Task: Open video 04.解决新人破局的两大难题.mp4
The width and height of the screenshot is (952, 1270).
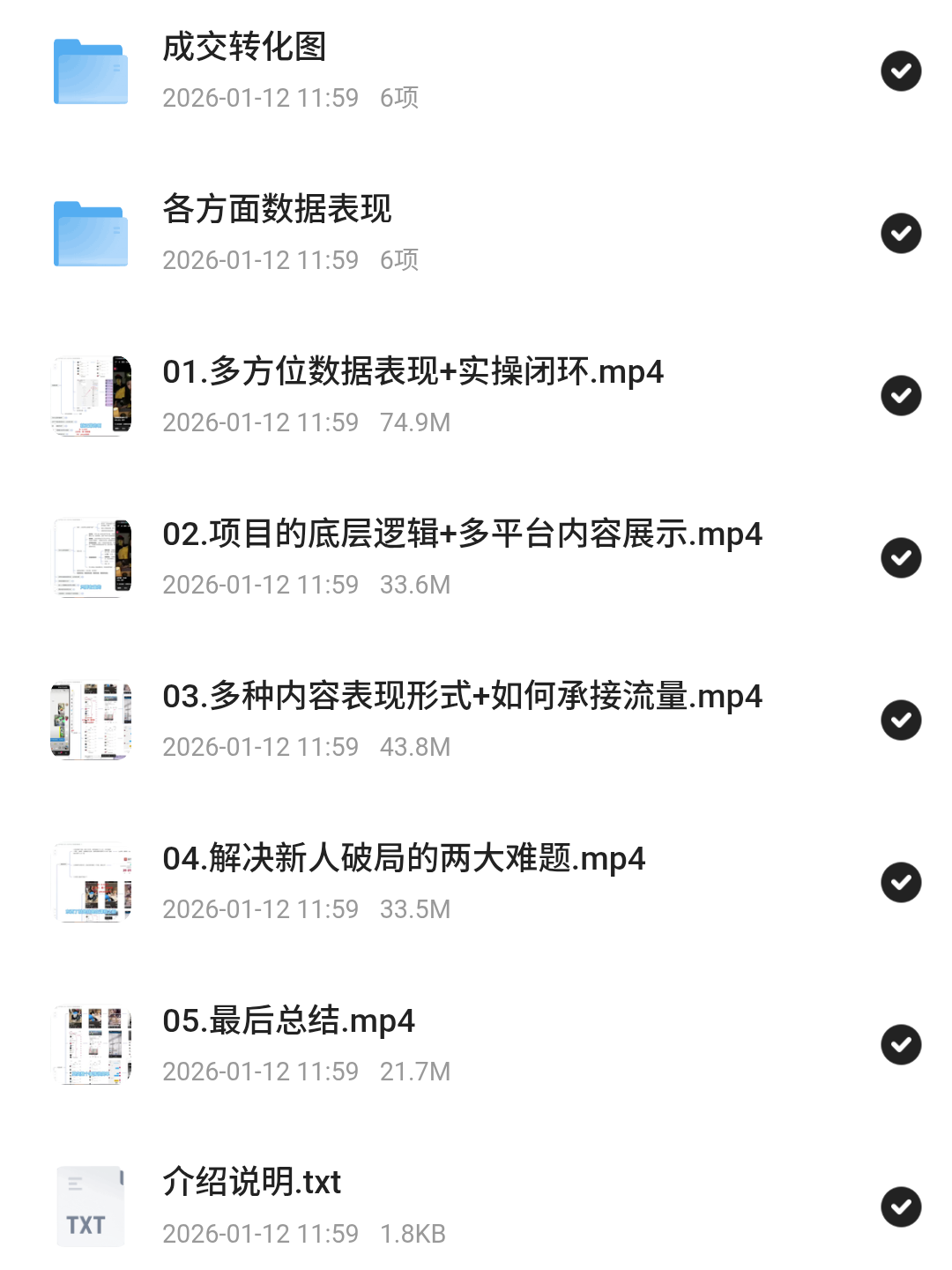Action: [x=404, y=859]
